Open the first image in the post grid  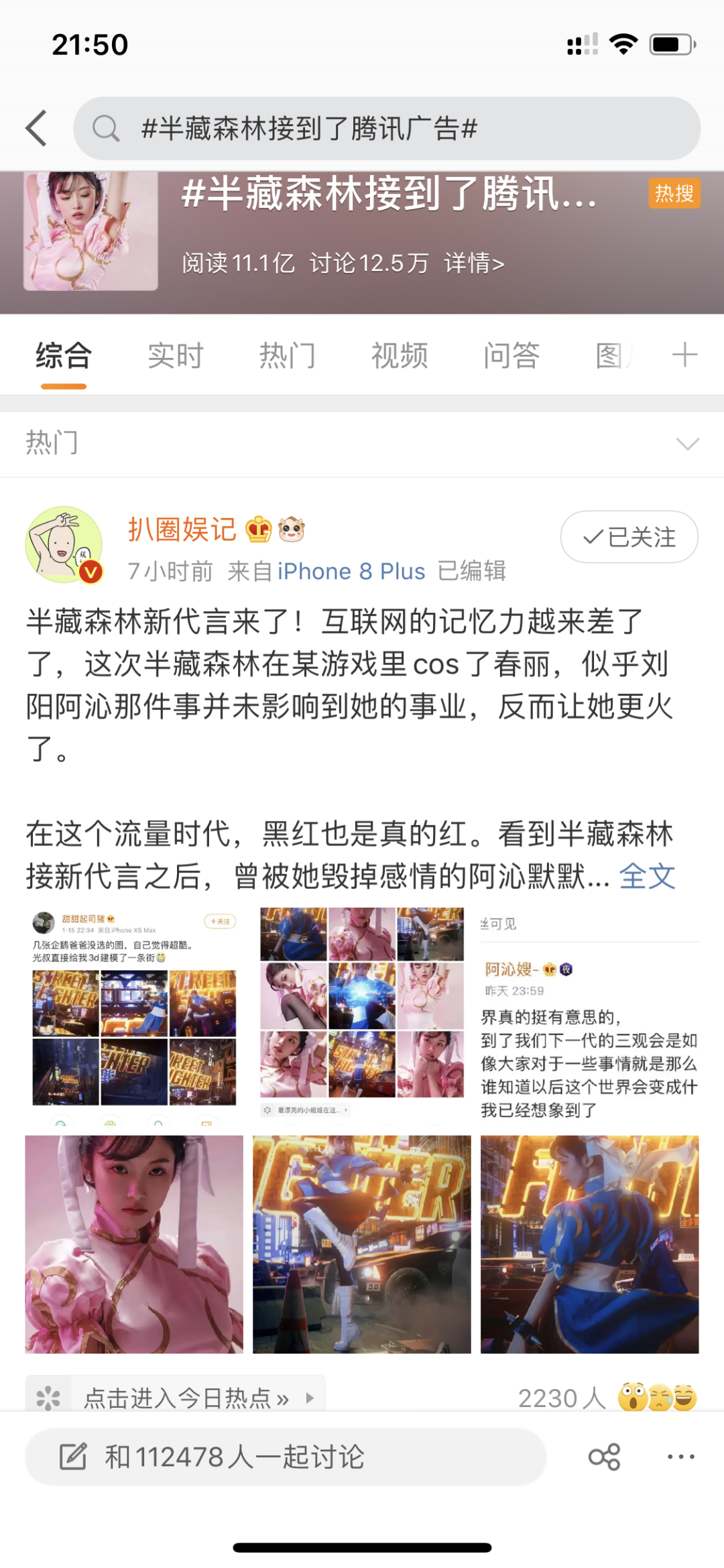[x=134, y=1016]
